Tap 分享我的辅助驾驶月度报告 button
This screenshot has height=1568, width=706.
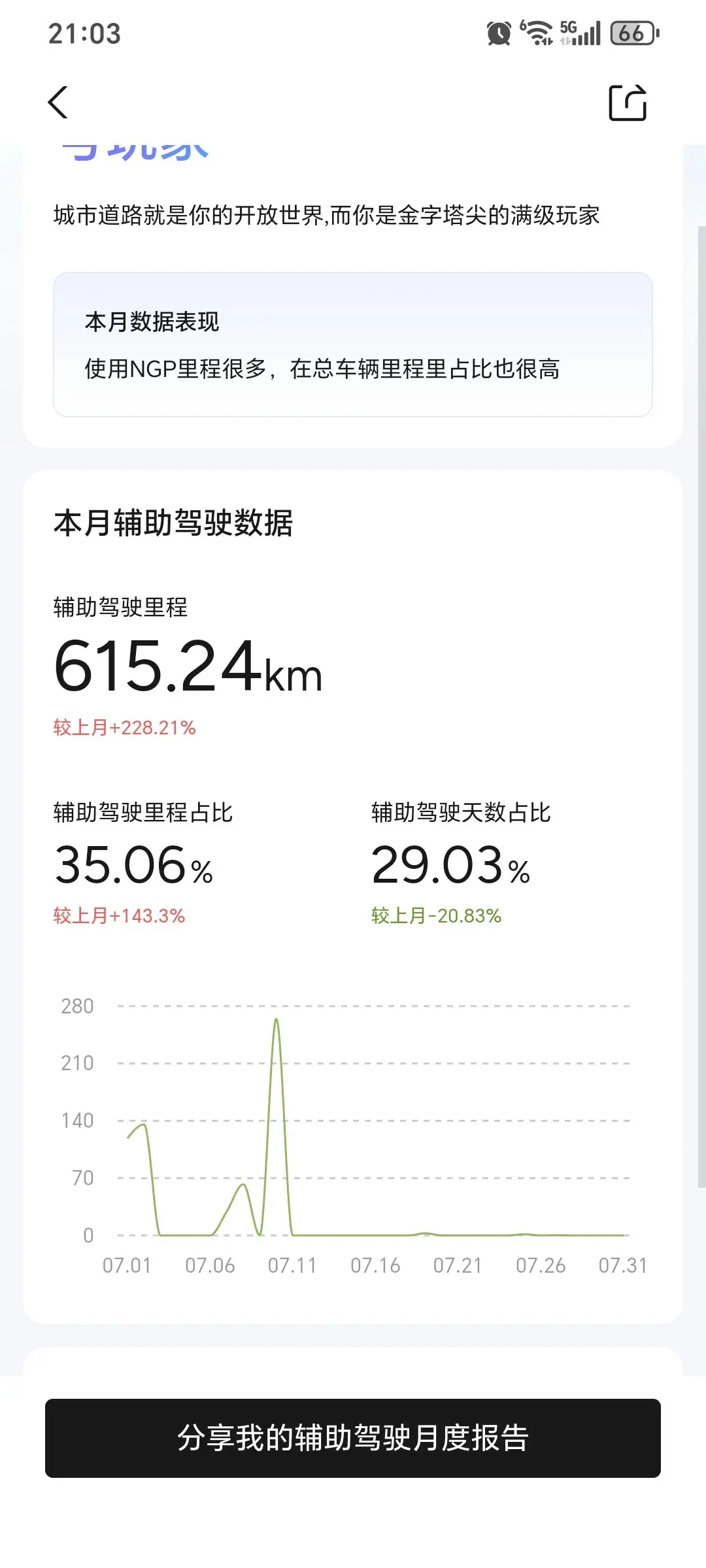pos(353,1438)
